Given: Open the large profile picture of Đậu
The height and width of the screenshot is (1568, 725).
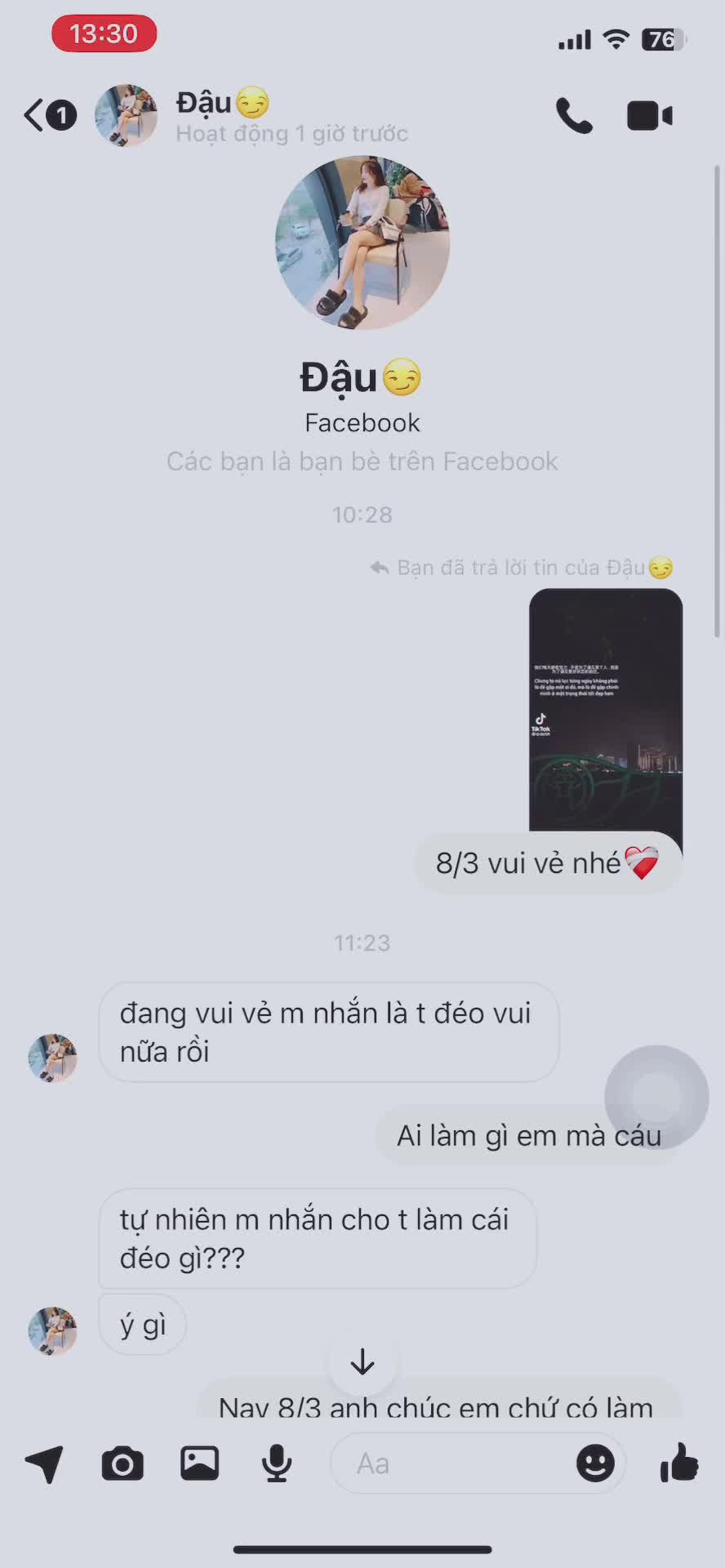Looking at the screenshot, I should (362, 243).
